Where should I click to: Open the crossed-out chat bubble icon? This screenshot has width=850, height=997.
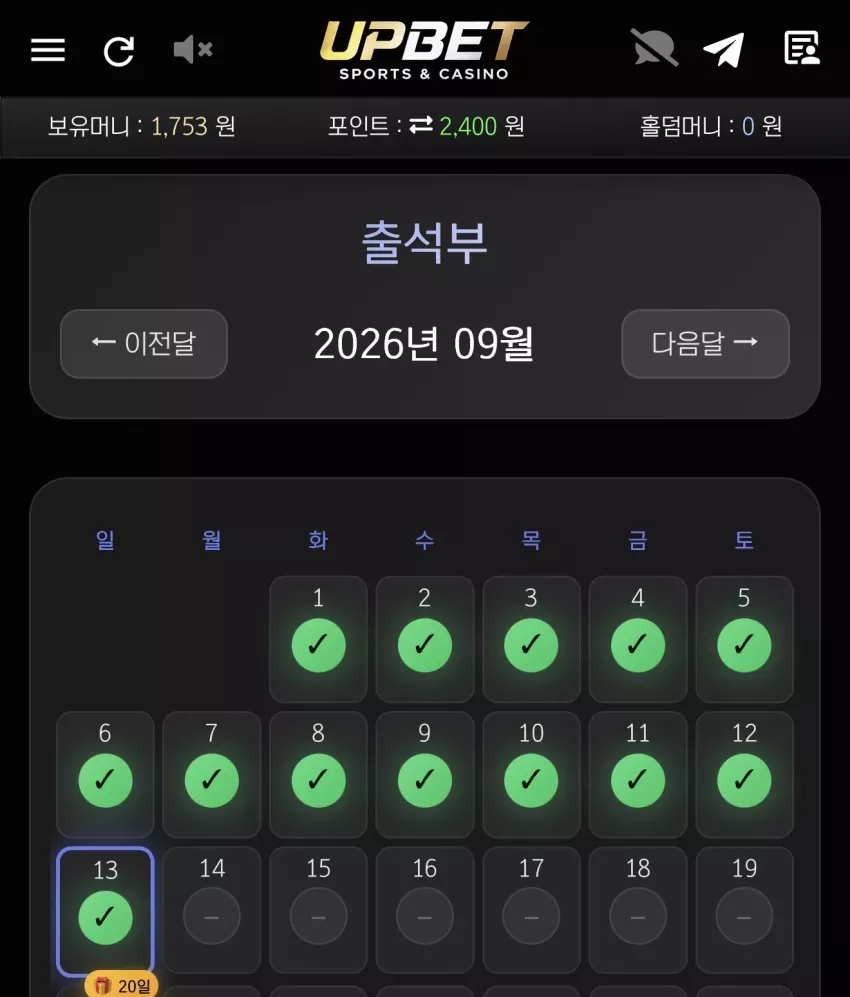[654, 47]
